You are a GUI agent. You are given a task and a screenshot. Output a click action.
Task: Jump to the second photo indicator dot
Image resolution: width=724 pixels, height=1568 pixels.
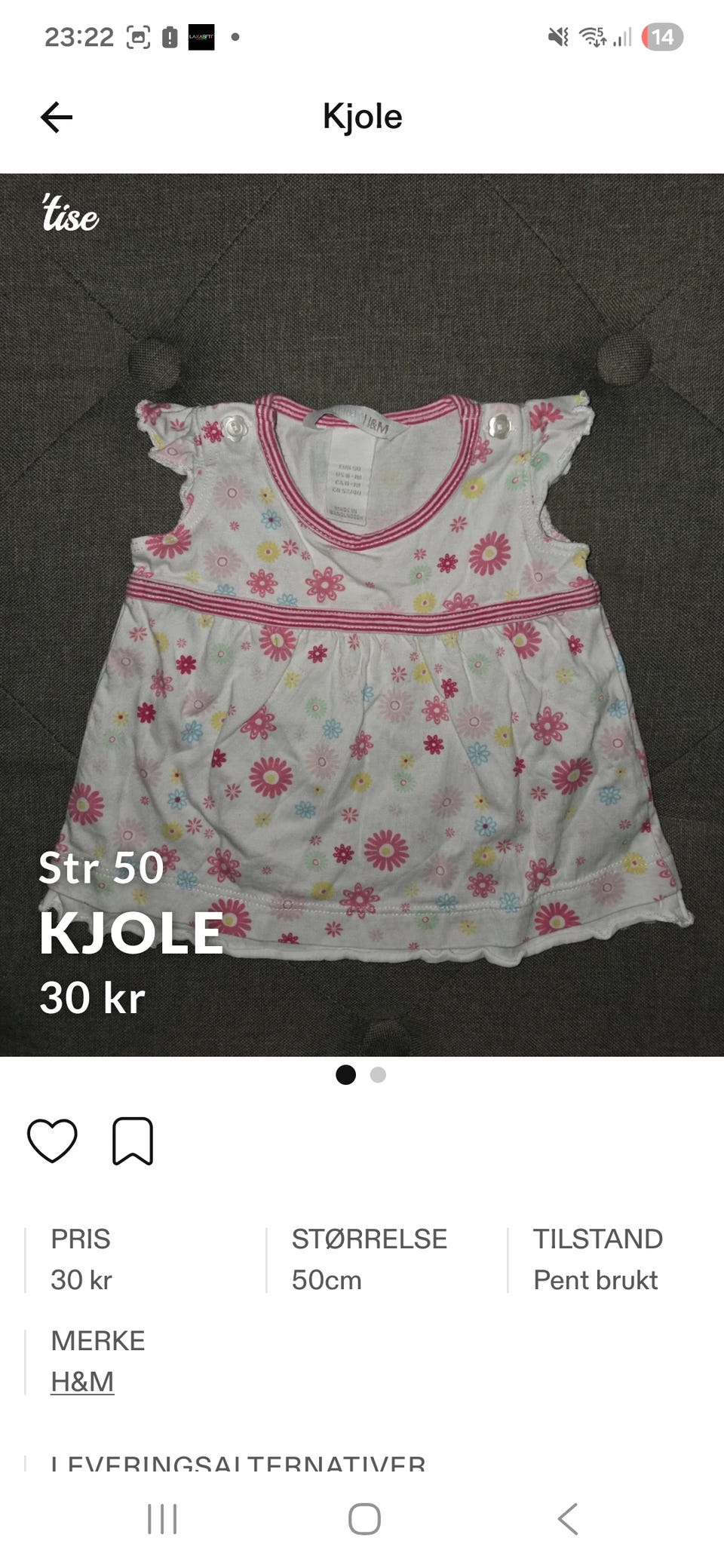click(378, 1075)
